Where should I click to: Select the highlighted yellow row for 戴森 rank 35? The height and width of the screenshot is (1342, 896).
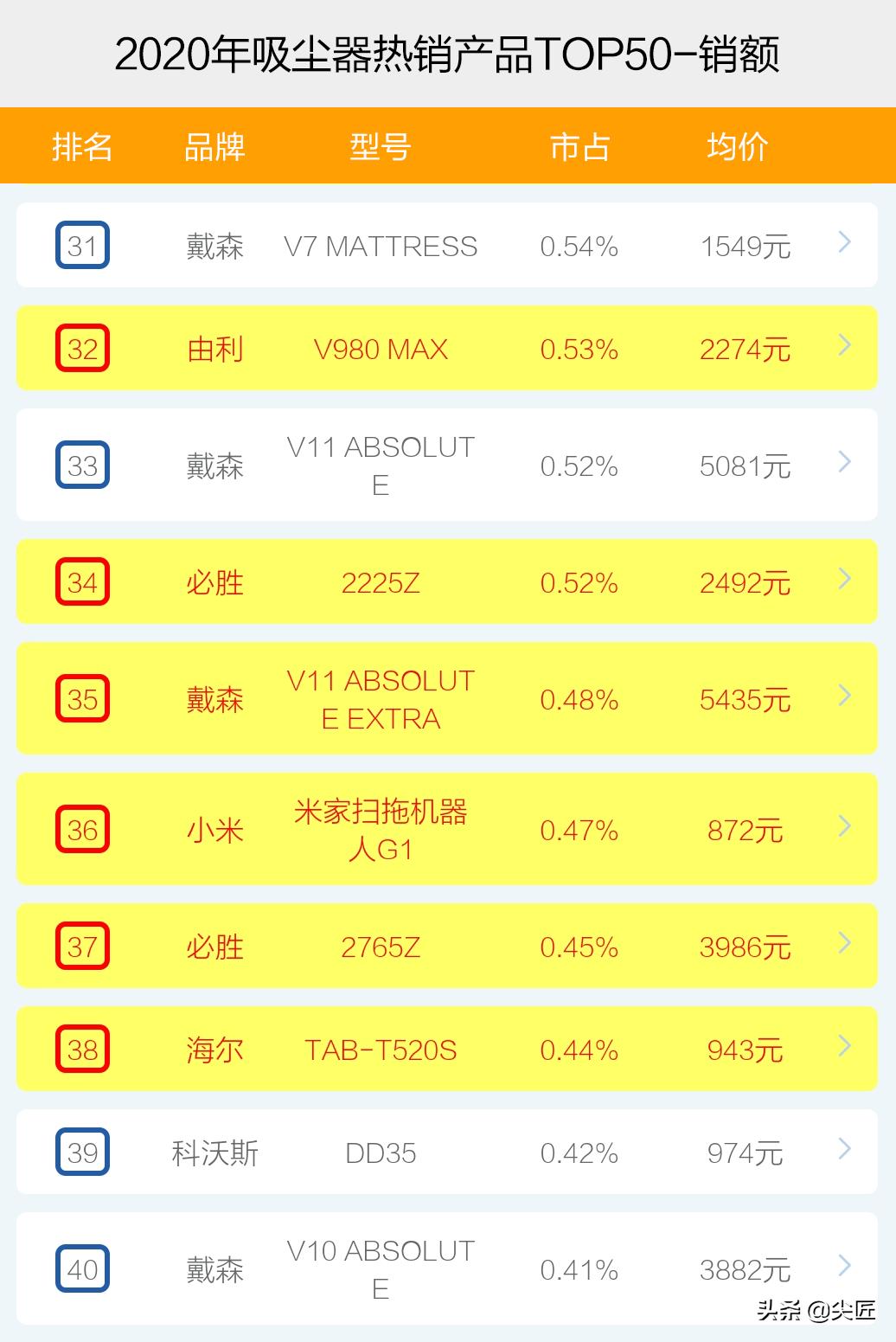pyautogui.click(x=448, y=699)
